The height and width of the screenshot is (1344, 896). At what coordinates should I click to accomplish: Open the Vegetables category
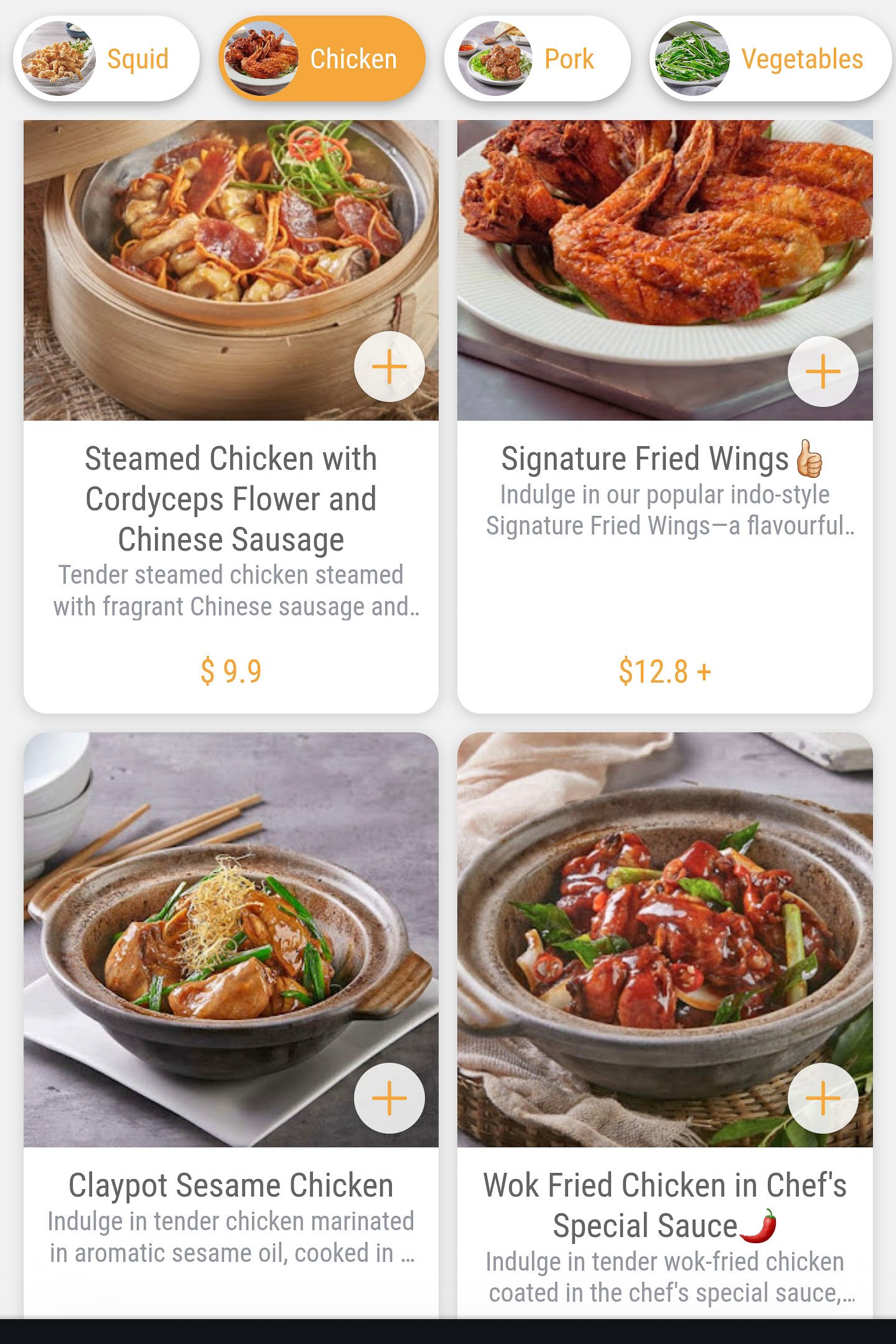tap(770, 59)
